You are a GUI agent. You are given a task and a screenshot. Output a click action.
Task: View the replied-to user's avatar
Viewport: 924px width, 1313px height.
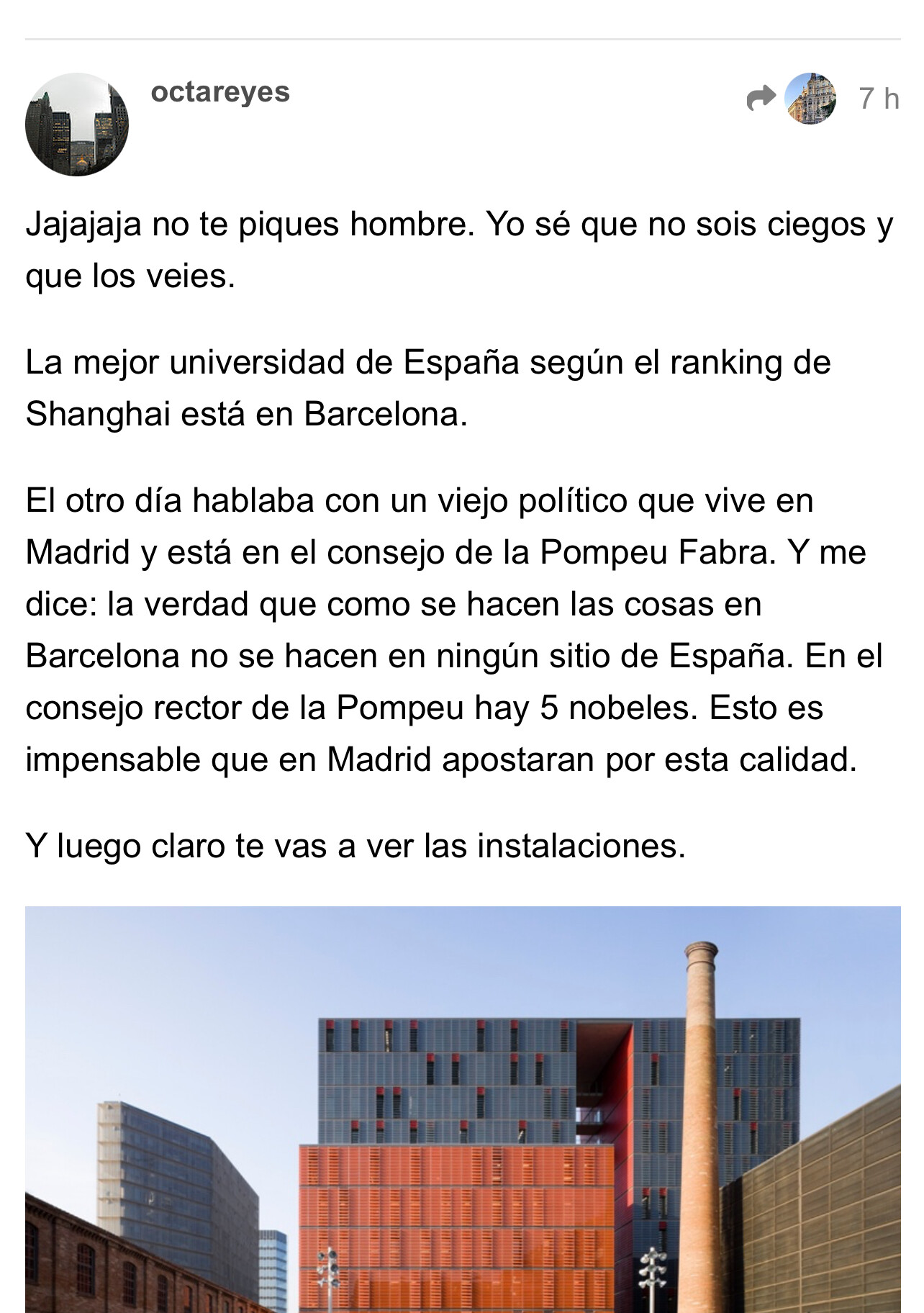[x=810, y=99]
